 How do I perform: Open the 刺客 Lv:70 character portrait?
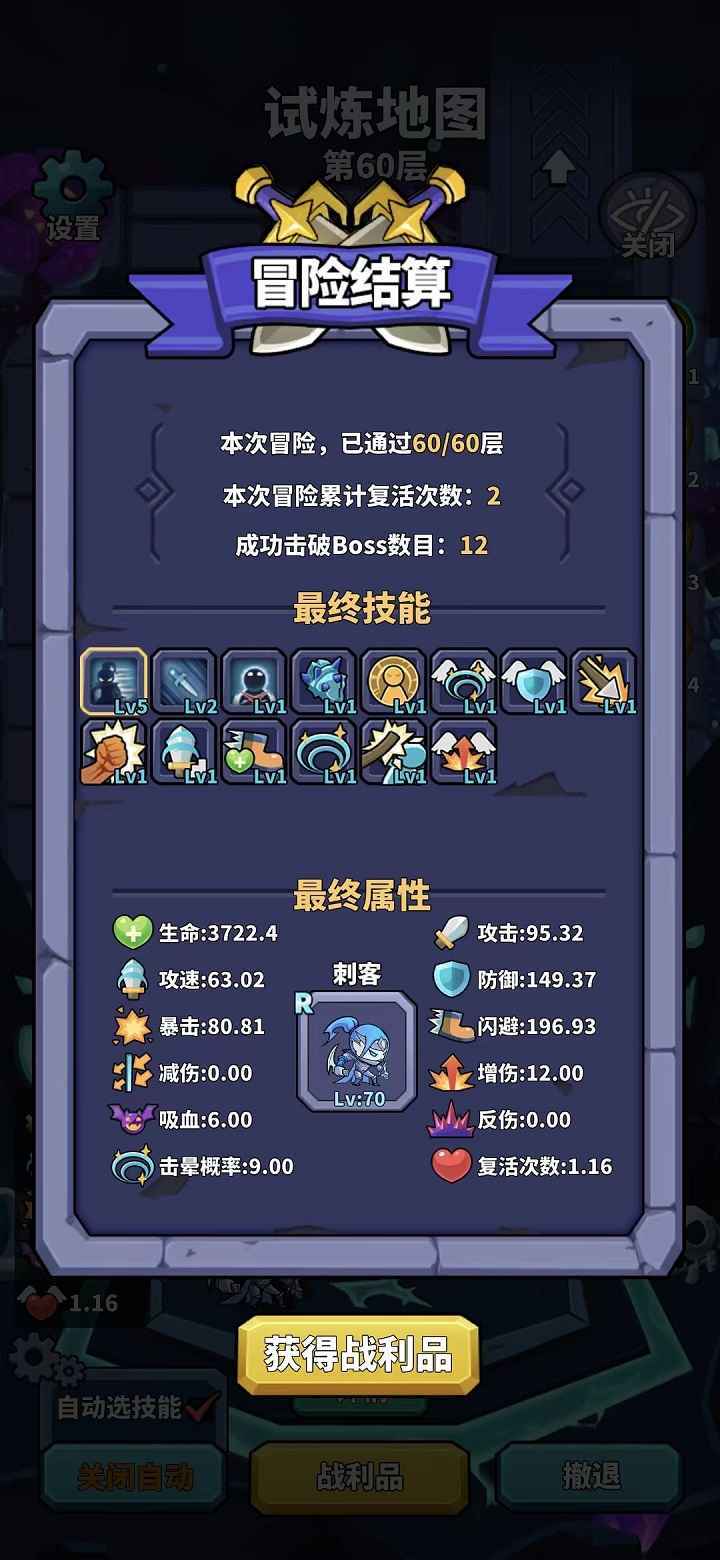point(356,1052)
